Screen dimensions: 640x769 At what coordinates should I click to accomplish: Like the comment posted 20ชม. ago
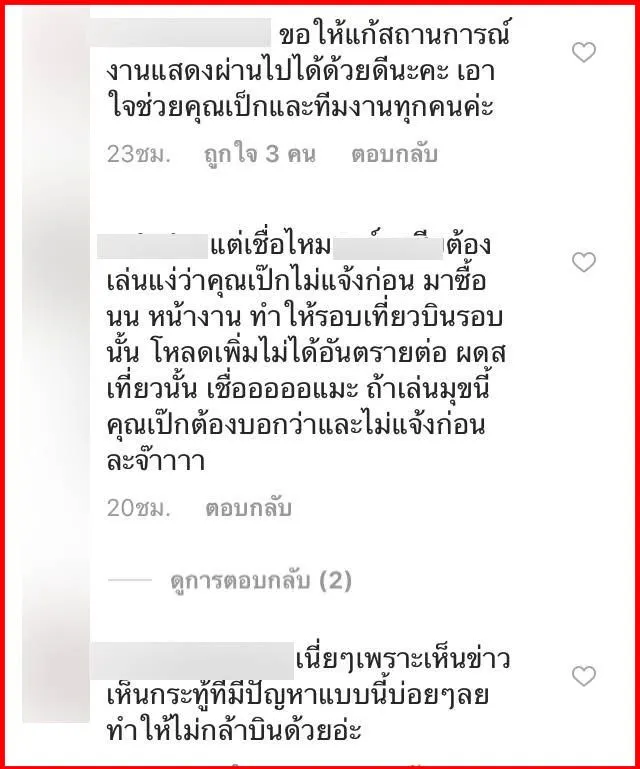click(582, 262)
